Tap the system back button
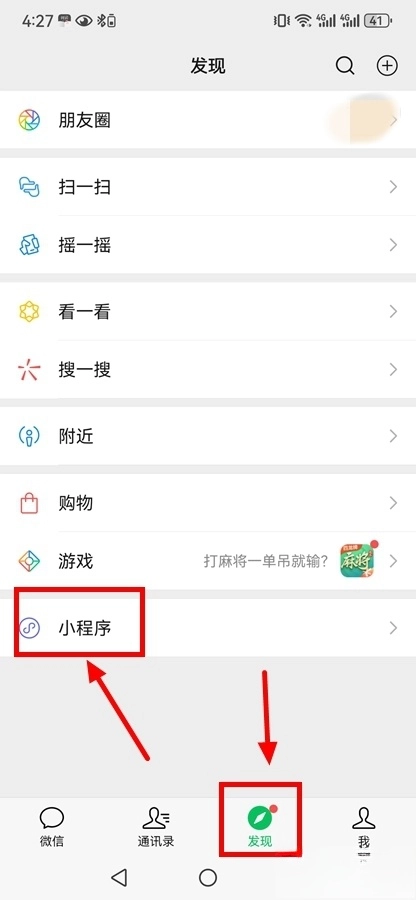 coord(119,876)
